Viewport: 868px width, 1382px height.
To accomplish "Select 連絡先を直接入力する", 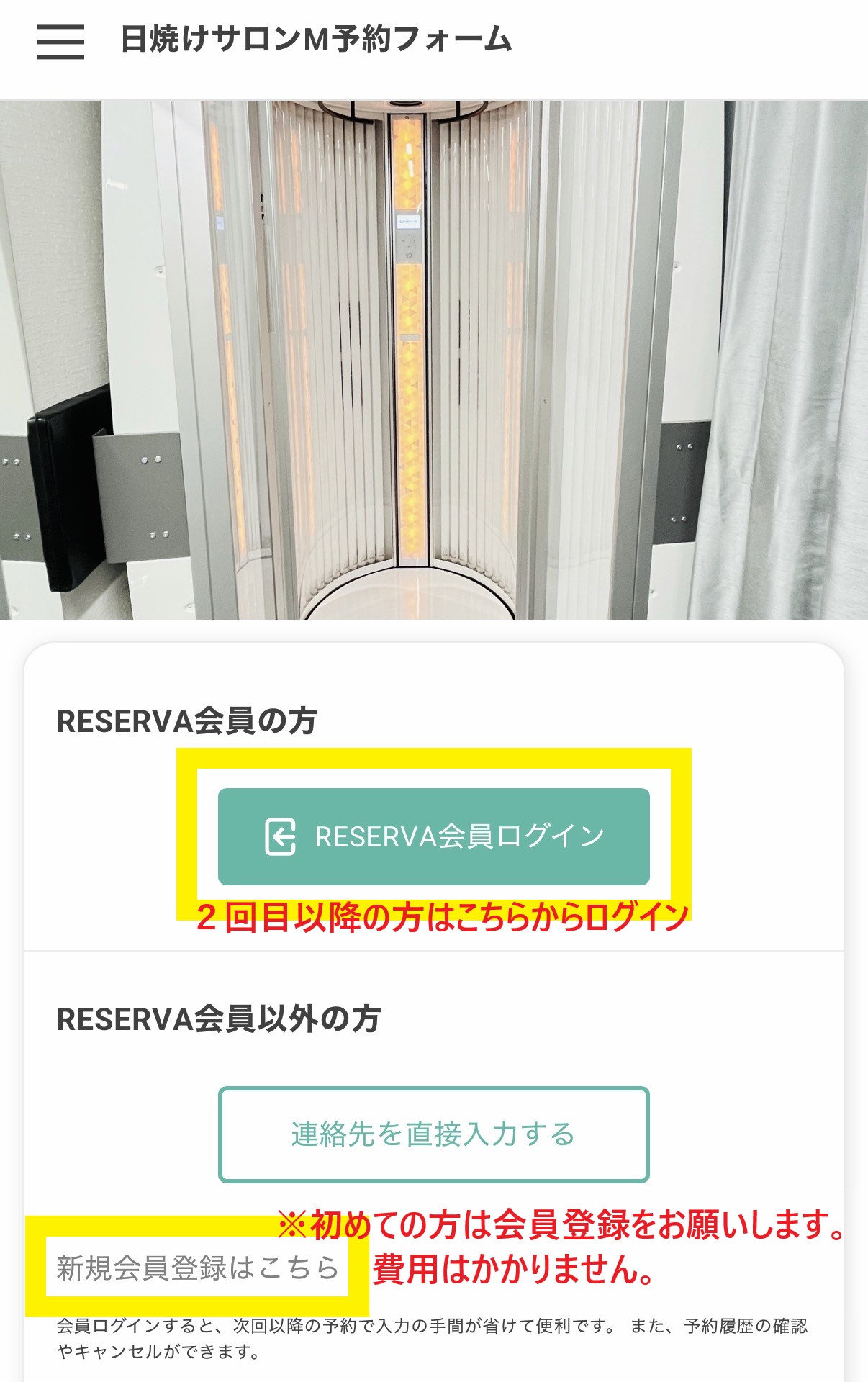I will tap(433, 1134).
